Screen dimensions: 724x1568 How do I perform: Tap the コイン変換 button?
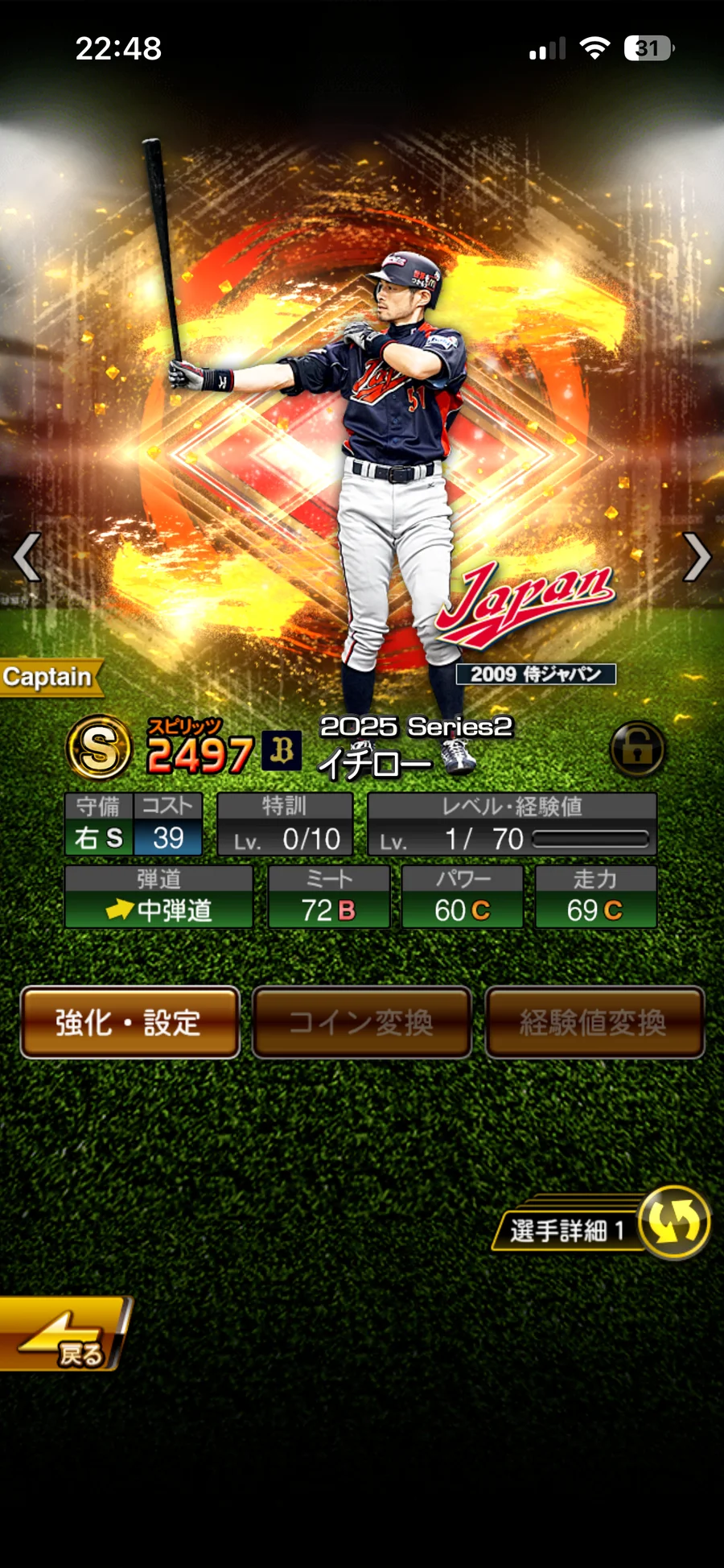click(x=361, y=1022)
